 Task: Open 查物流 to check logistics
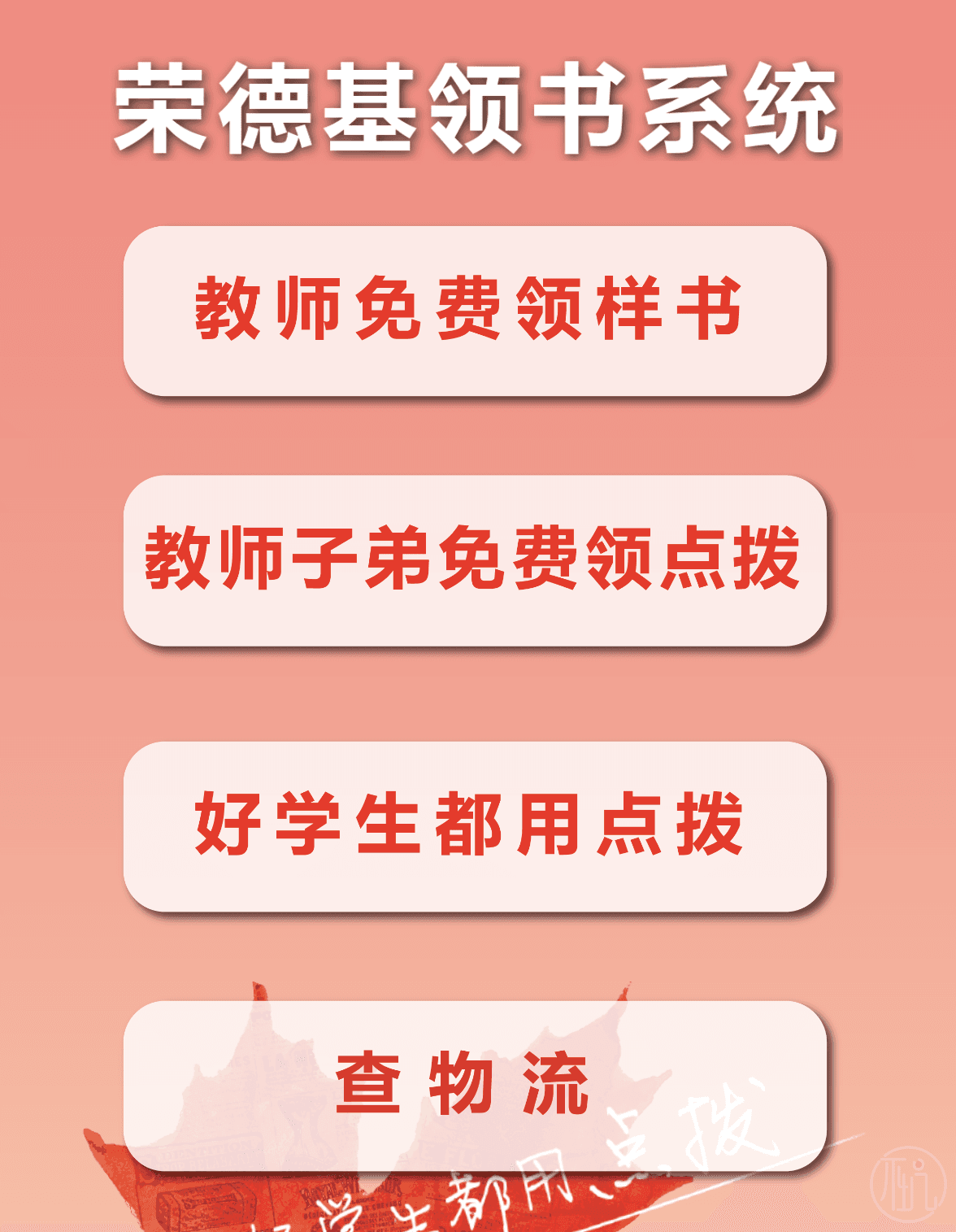pyautogui.click(x=475, y=1084)
